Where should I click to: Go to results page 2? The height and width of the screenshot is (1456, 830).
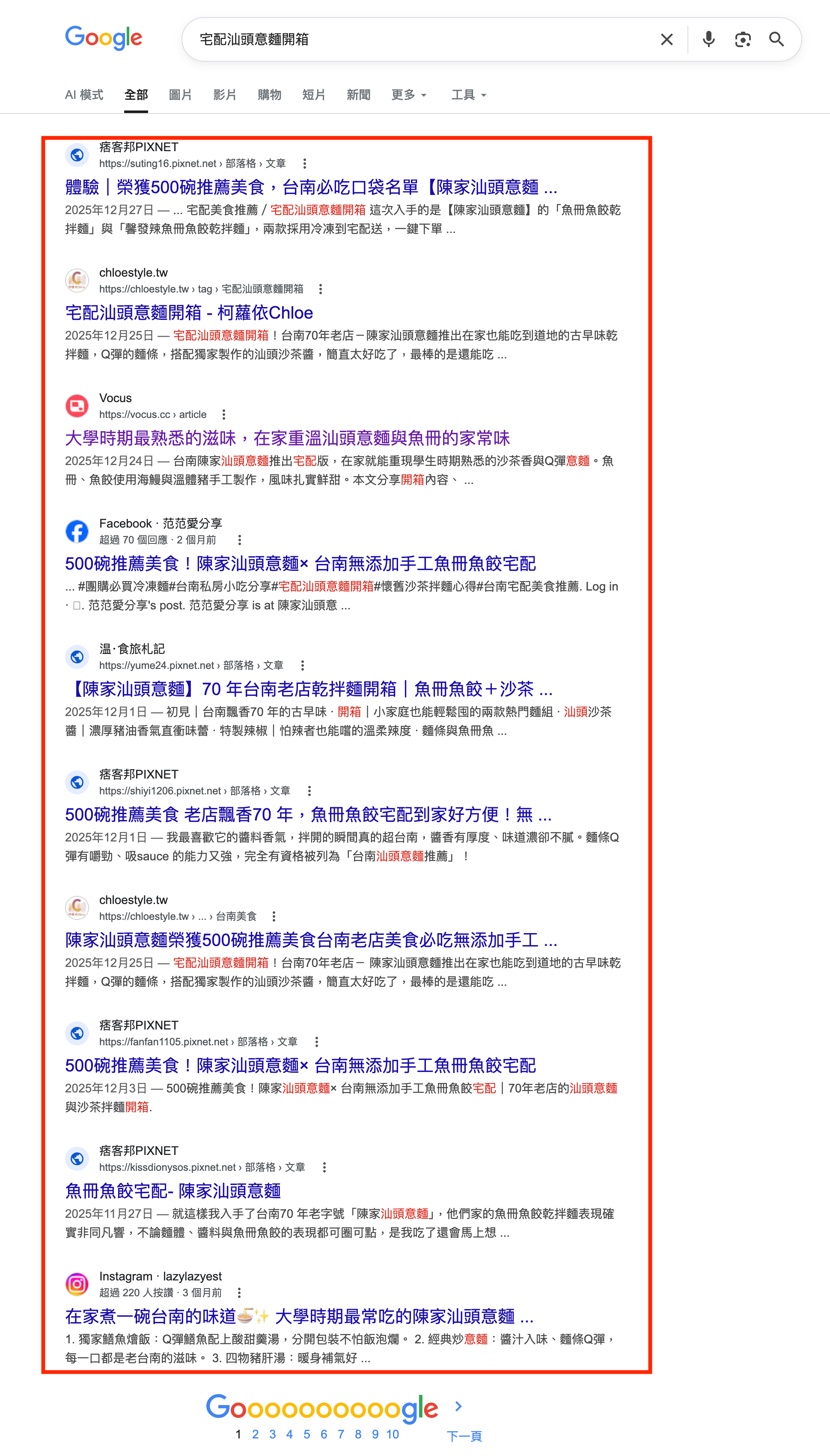(256, 1434)
